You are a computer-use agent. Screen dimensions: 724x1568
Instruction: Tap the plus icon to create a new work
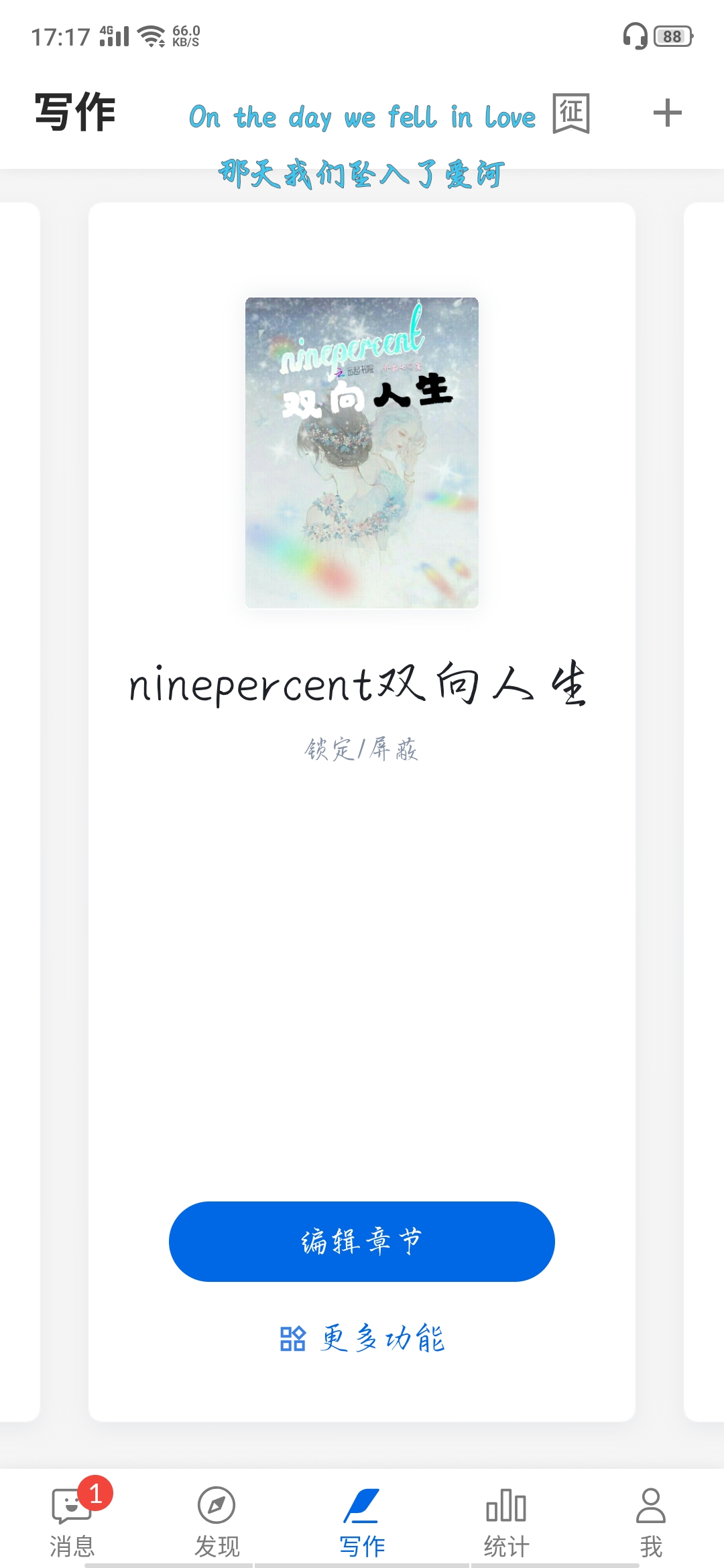pyautogui.click(x=667, y=113)
